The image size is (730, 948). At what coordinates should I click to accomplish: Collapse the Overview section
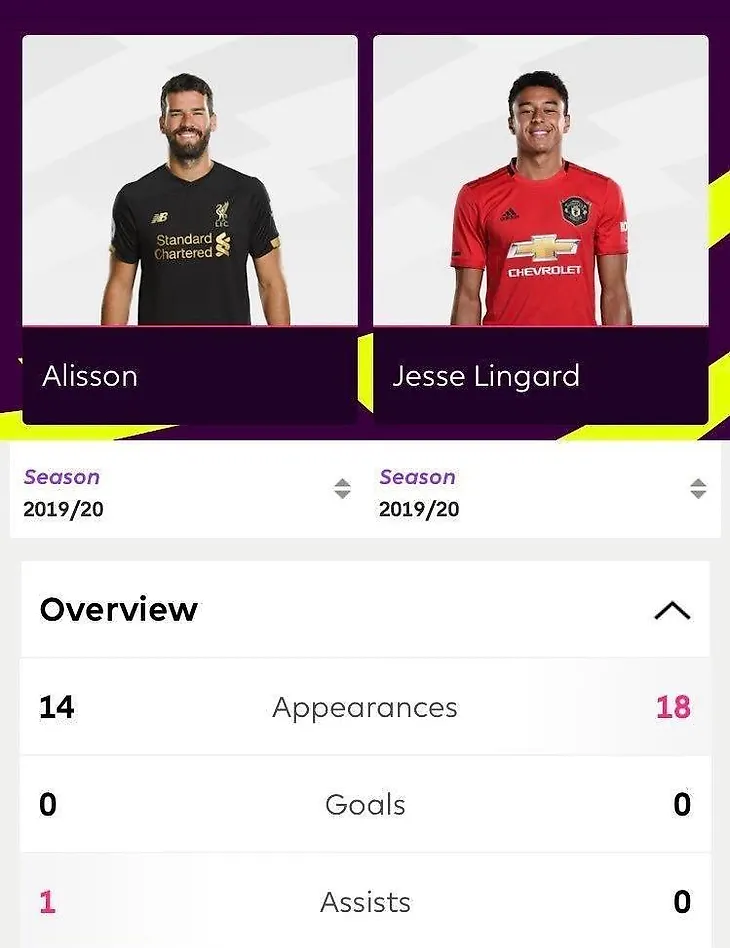click(672, 610)
